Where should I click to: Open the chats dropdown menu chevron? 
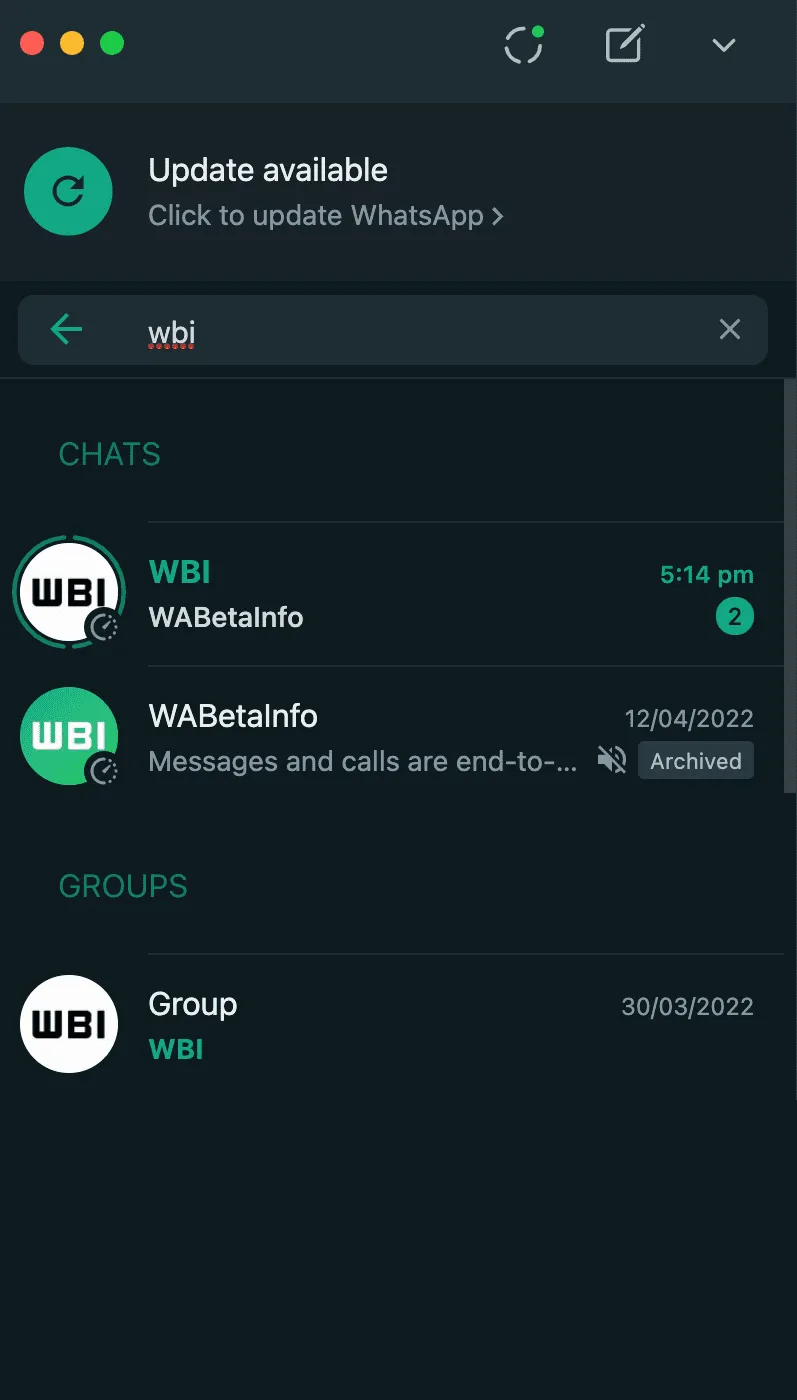point(722,44)
